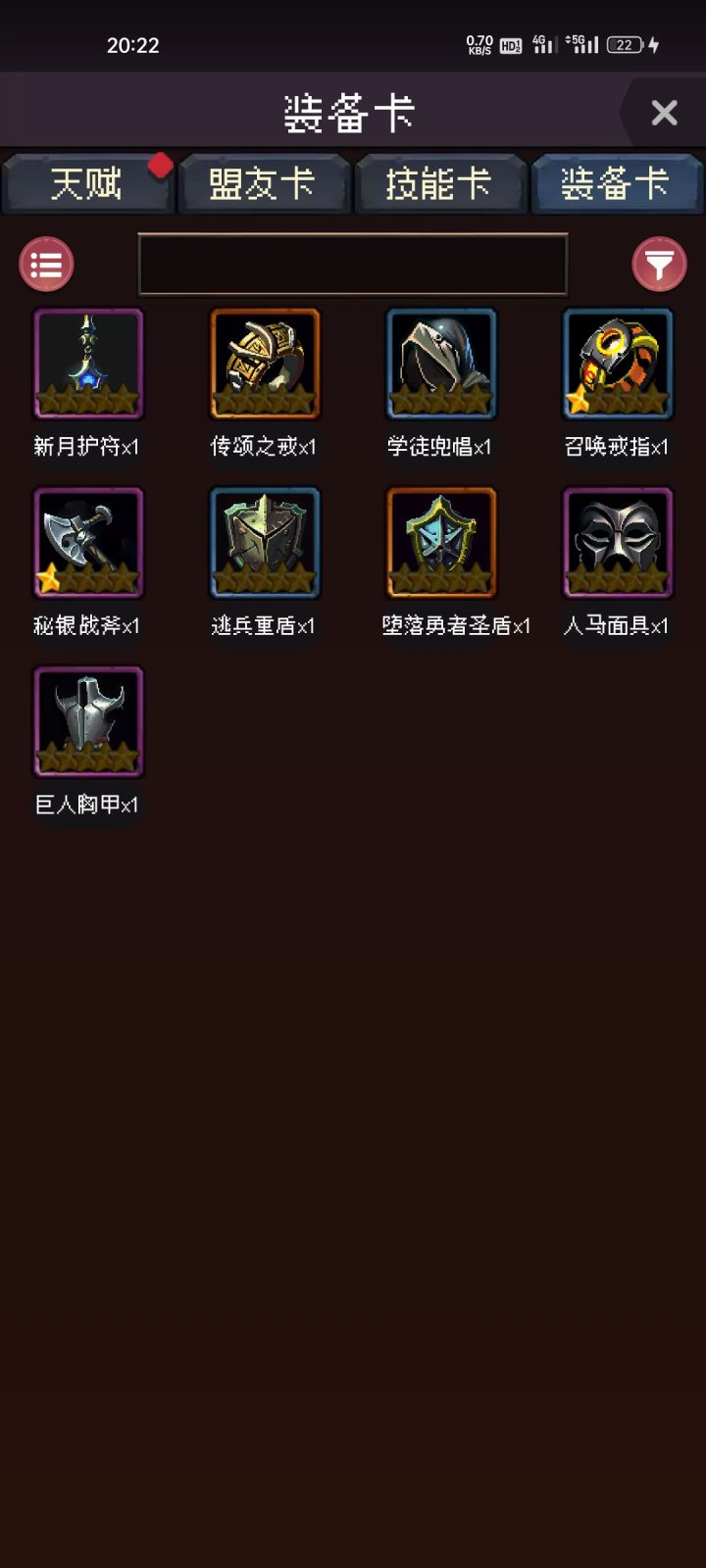Open the list view icon on the left
The width and height of the screenshot is (706, 1568).
point(46,264)
